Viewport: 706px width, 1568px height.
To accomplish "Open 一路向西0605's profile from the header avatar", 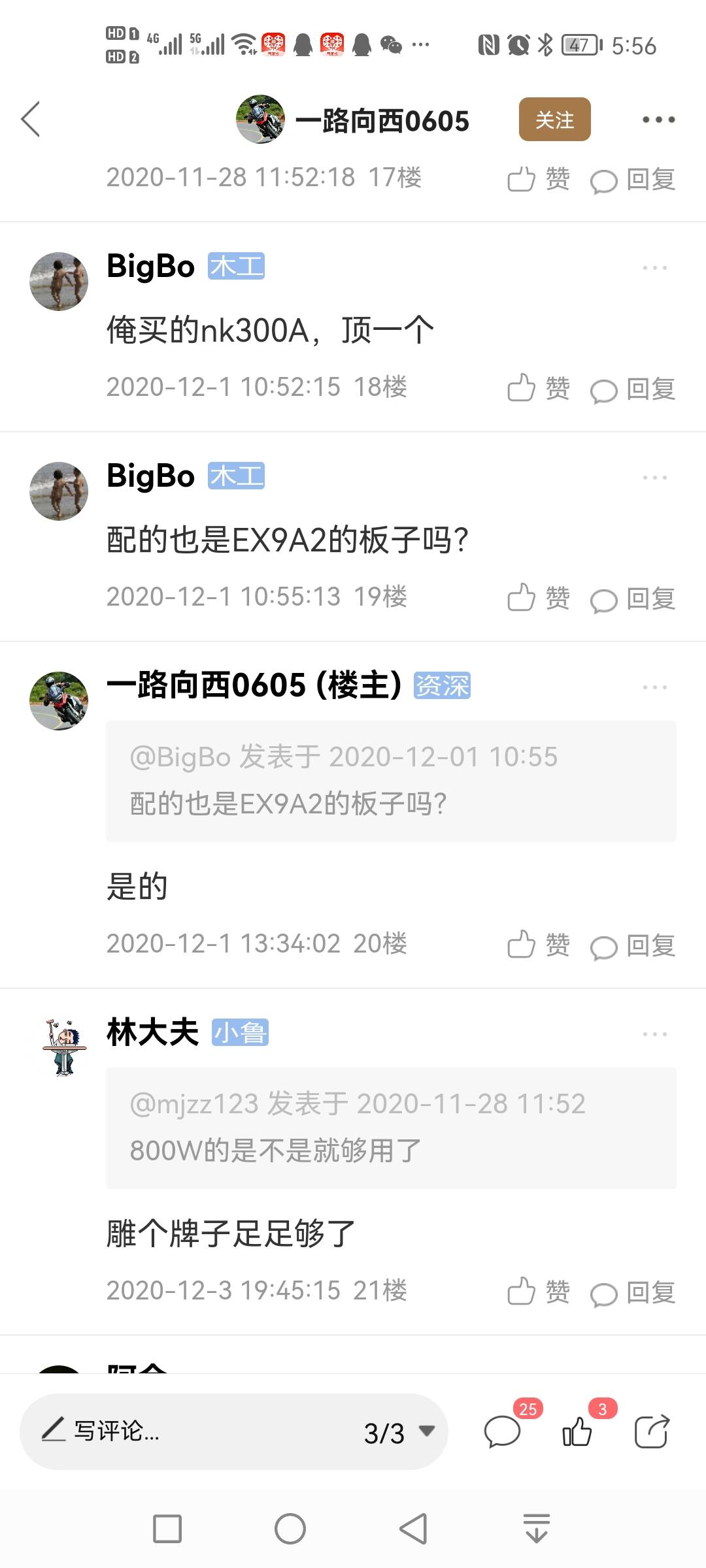I will point(260,120).
